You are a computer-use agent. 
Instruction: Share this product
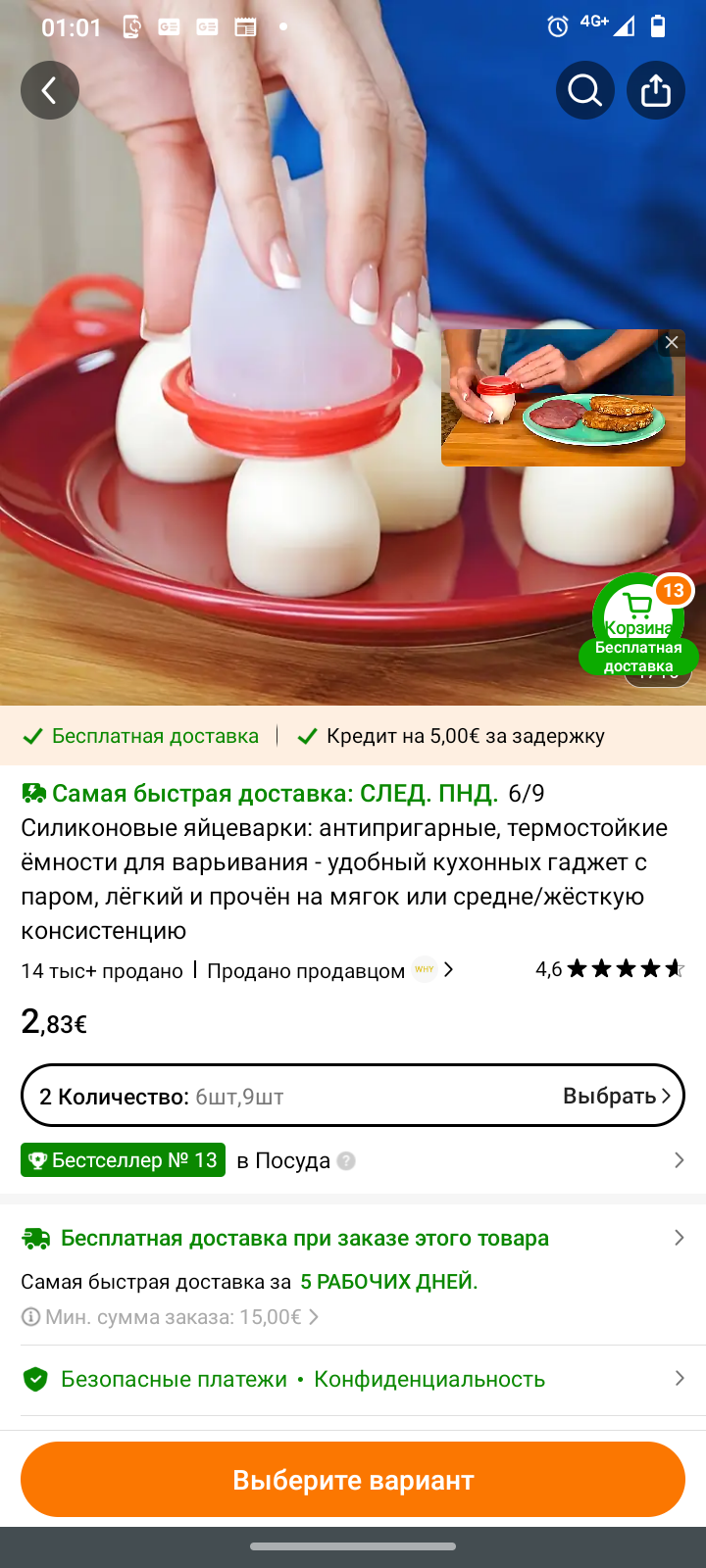[656, 90]
